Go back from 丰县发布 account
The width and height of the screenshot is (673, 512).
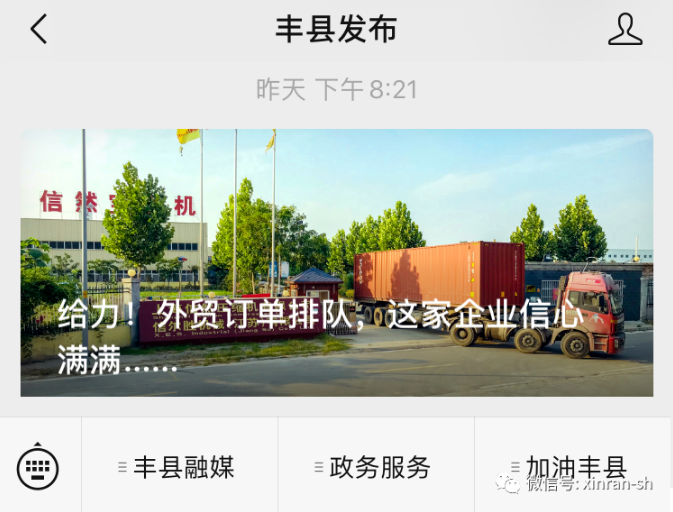39,29
